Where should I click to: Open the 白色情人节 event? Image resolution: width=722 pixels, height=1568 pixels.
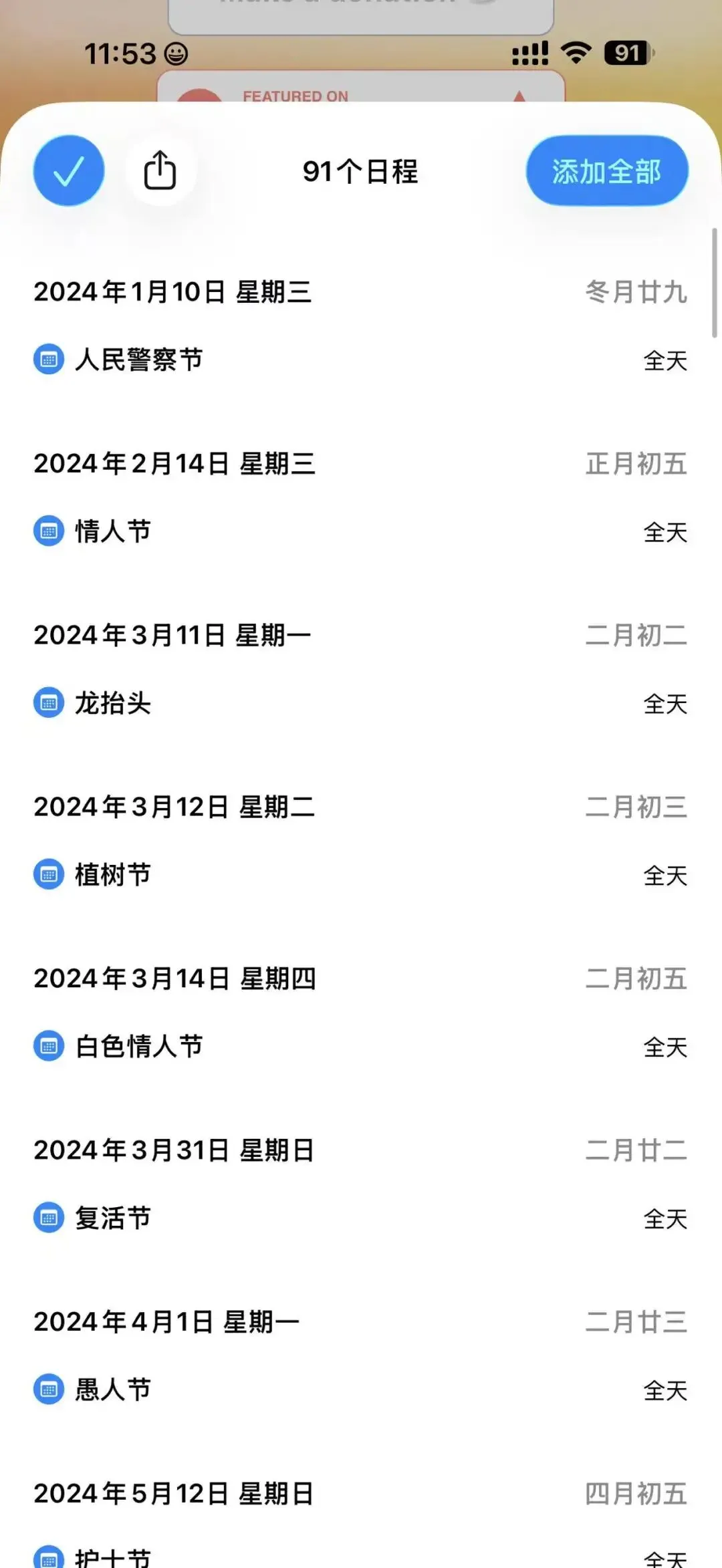click(139, 1047)
